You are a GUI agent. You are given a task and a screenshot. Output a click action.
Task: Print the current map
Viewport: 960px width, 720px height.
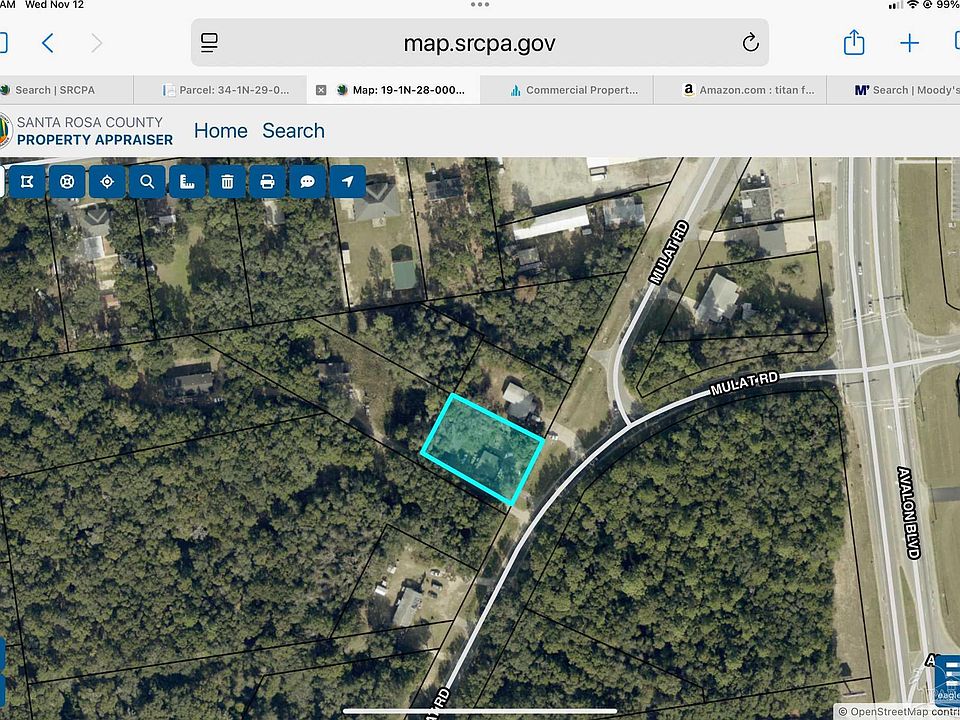267,182
